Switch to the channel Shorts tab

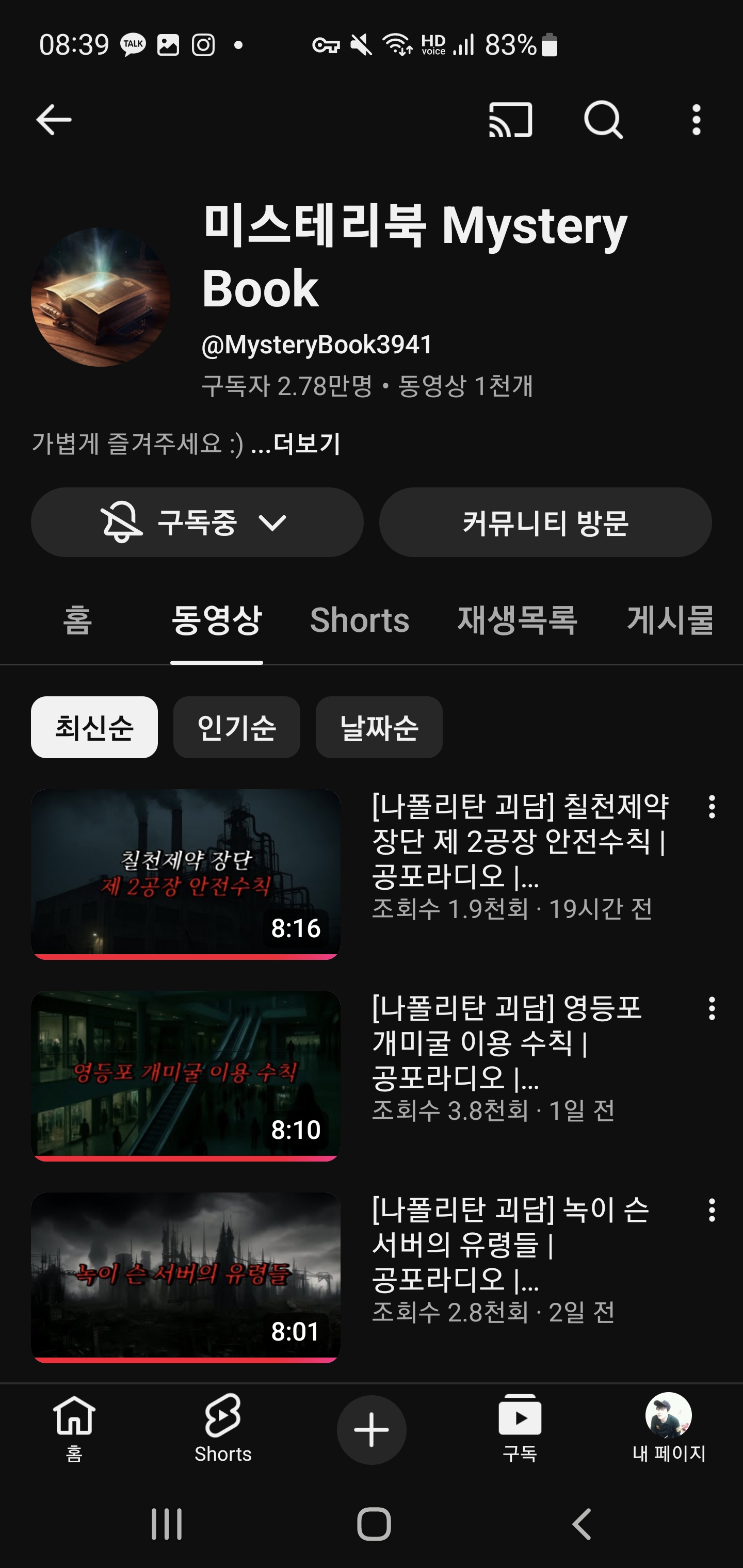tap(359, 619)
